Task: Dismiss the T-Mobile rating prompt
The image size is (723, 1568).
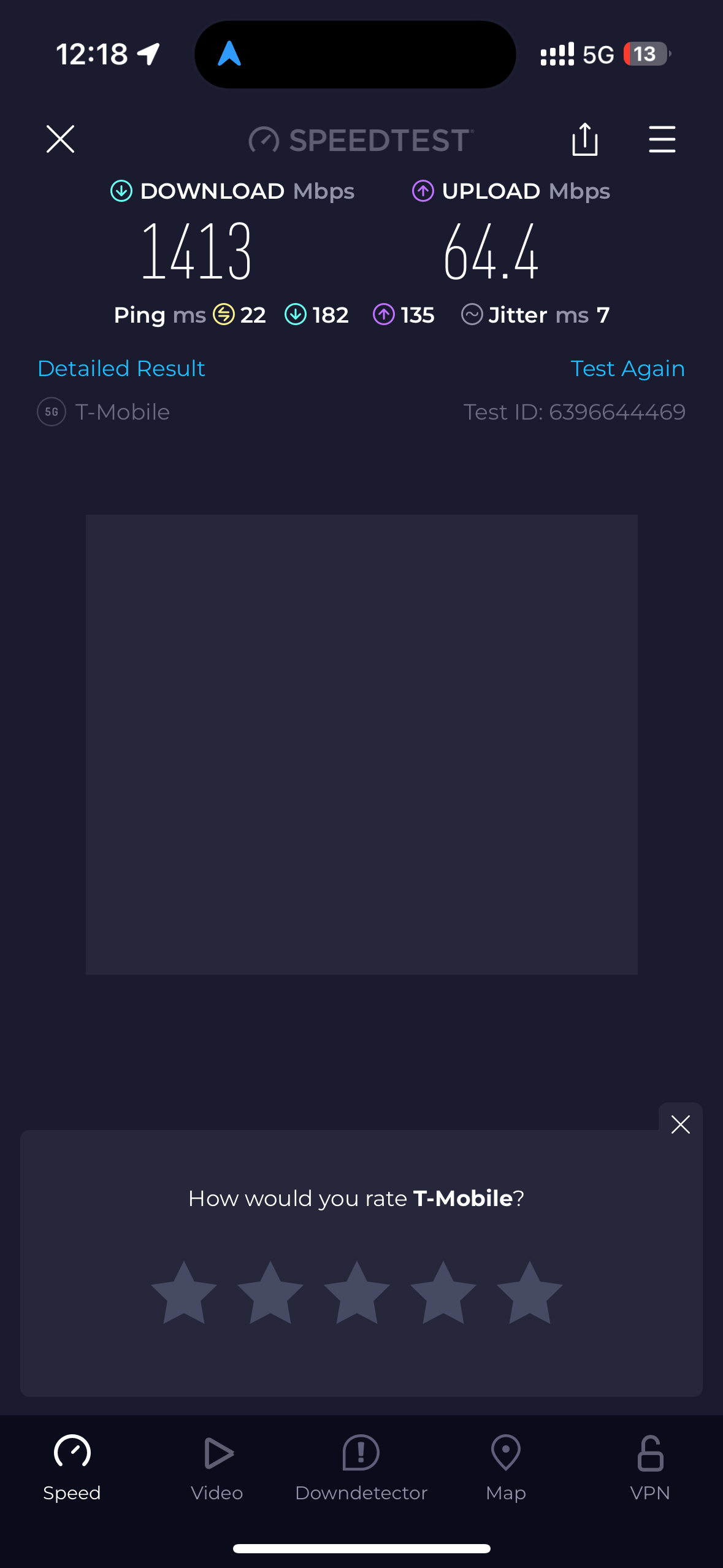Action: tap(680, 1124)
